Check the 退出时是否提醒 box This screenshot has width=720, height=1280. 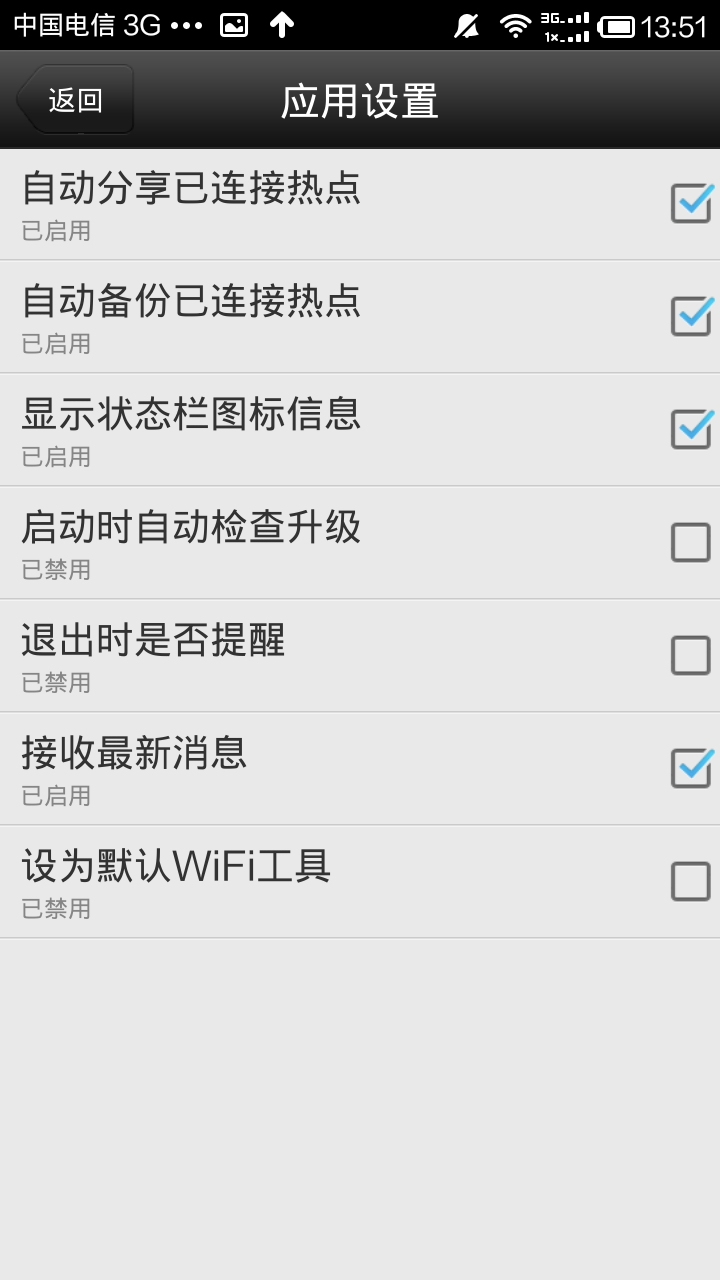(x=690, y=656)
